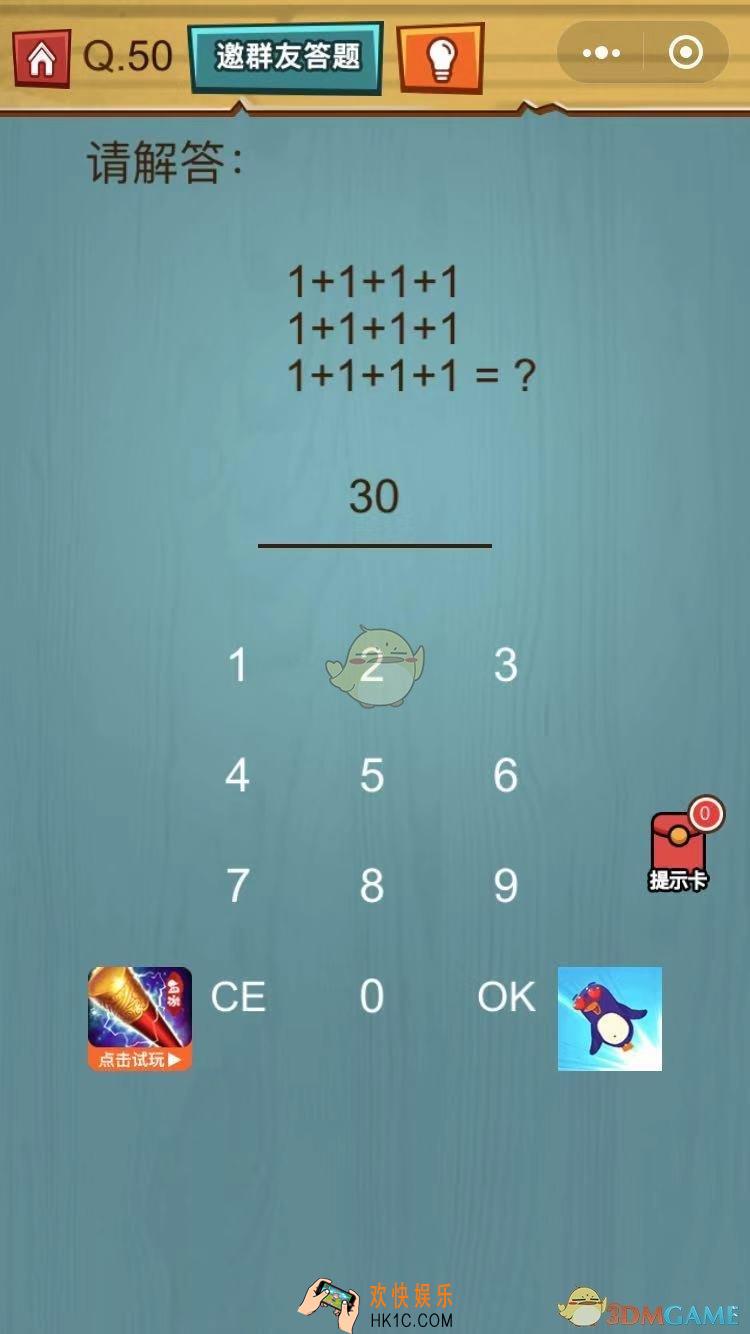This screenshot has height=1334, width=750.
Task: Enter digit 5 on the keypad
Action: click(372, 776)
